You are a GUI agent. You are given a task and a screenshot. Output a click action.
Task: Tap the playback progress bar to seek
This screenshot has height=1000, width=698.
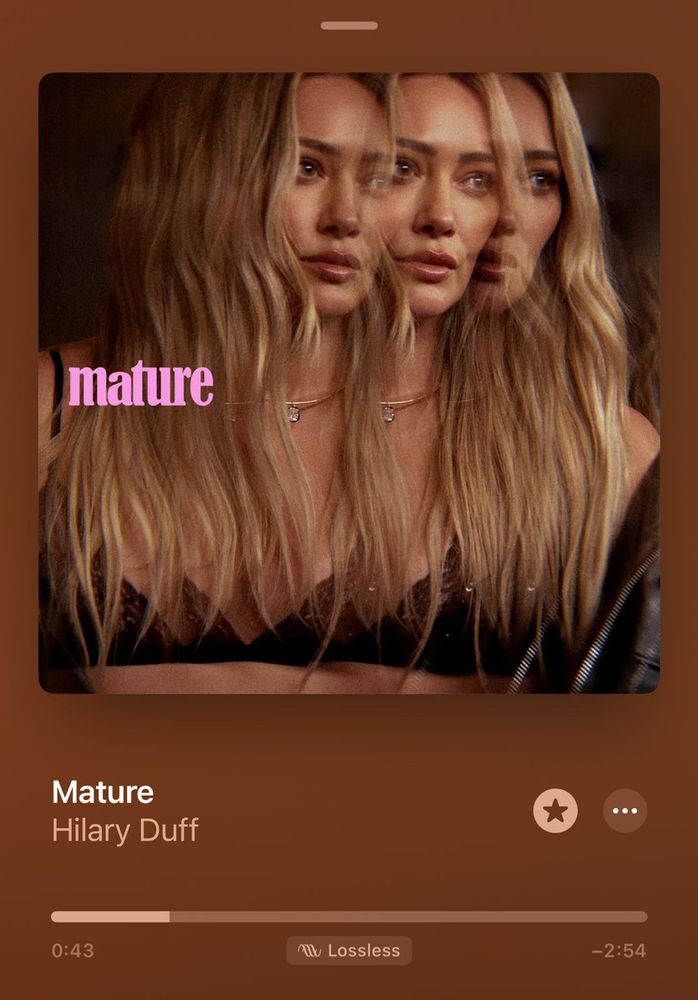click(349, 916)
